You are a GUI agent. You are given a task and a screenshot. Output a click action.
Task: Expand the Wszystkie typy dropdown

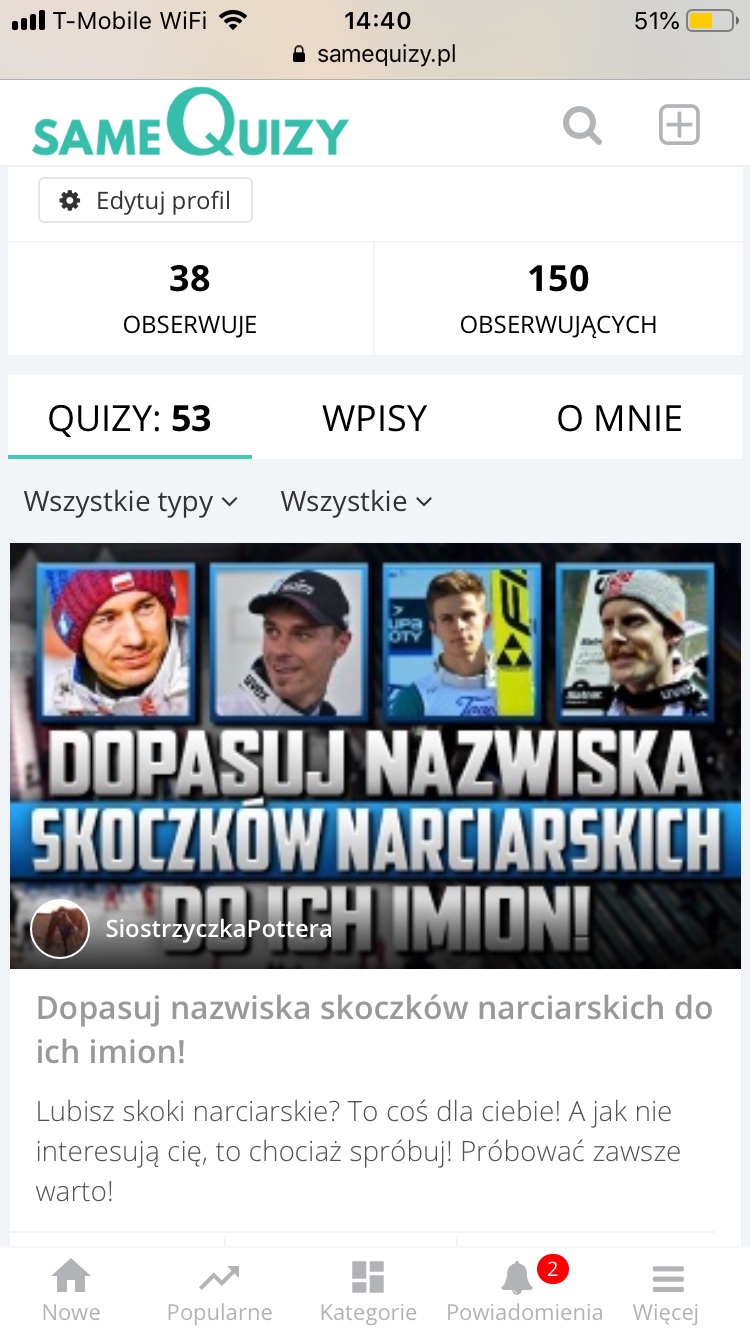click(x=131, y=501)
